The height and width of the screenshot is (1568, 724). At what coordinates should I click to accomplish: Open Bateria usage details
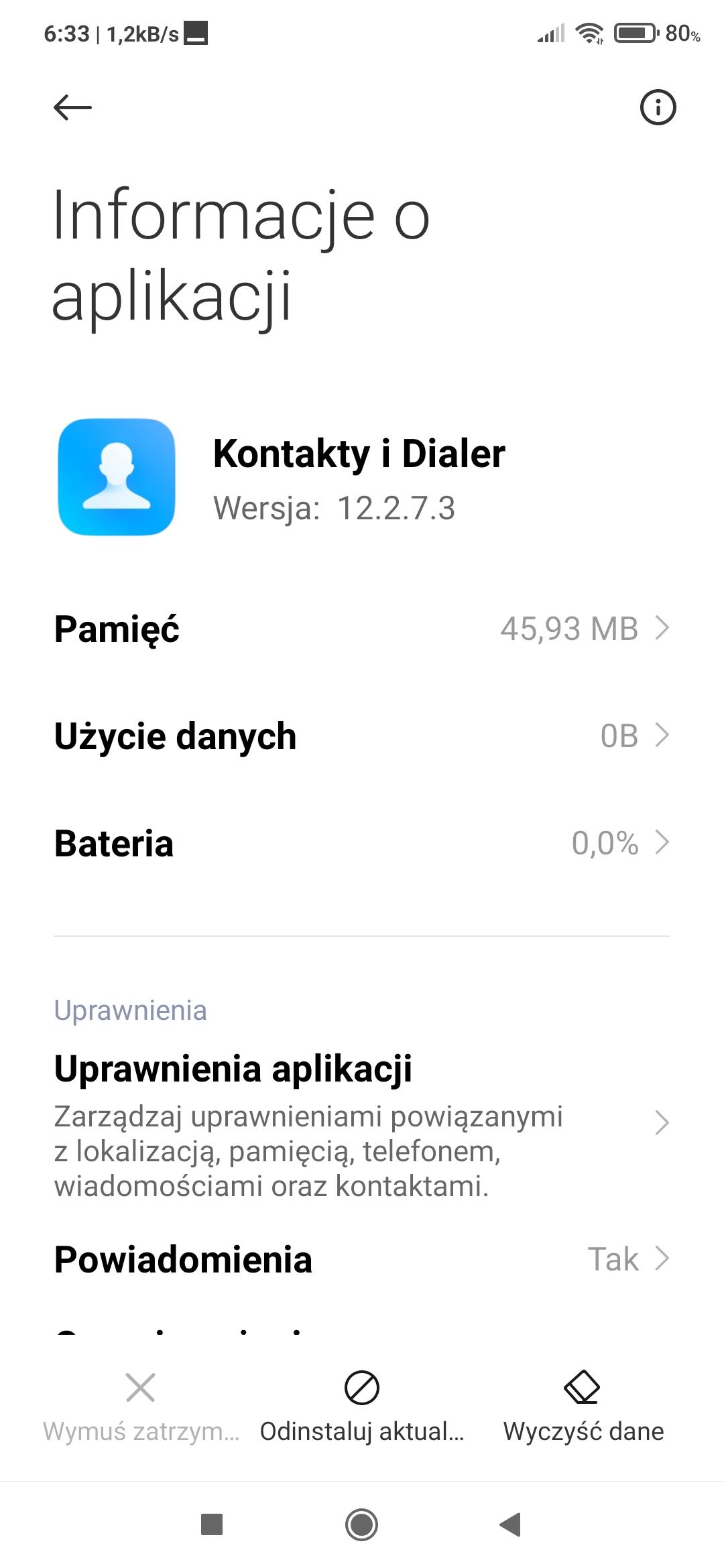click(362, 843)
